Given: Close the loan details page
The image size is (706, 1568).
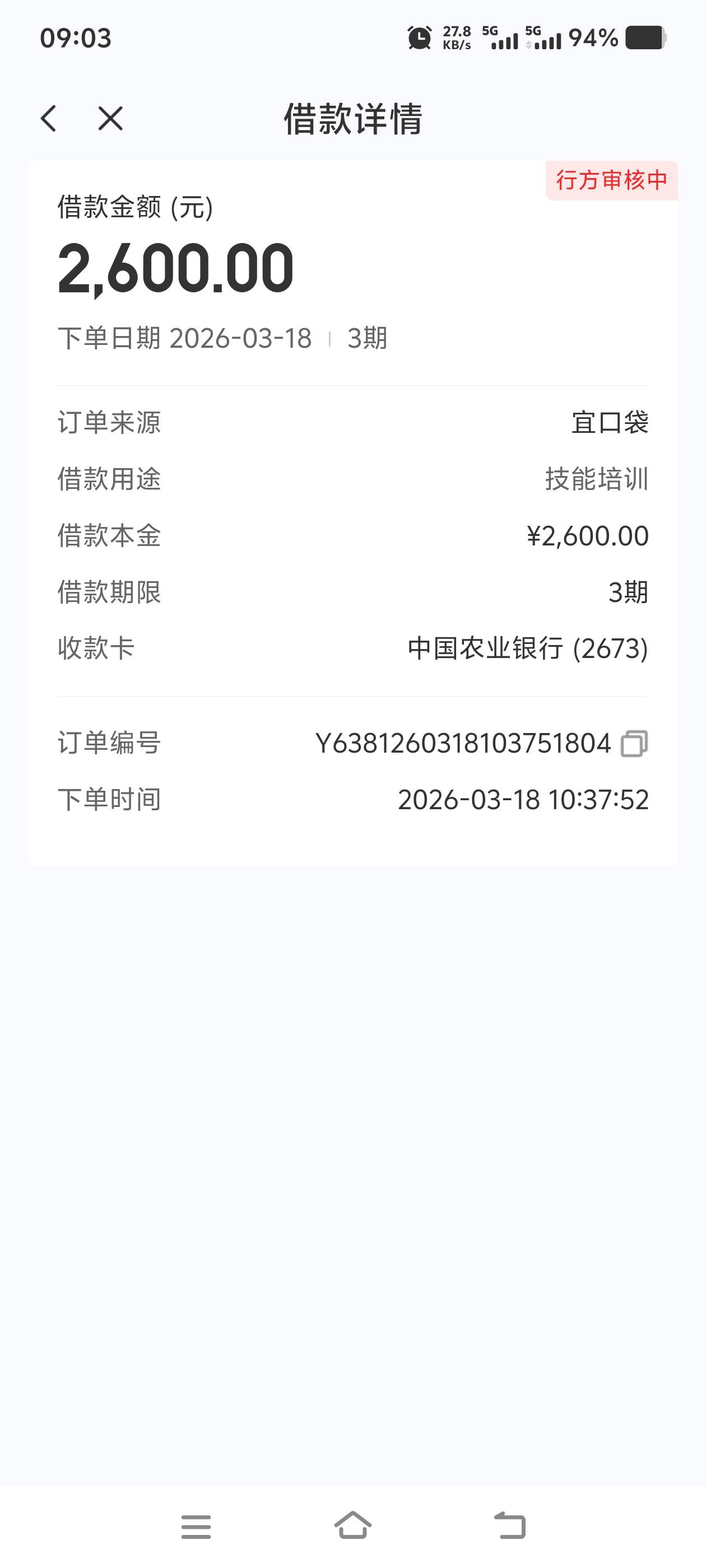Looking at the screenshot, I should coord(110,118).
